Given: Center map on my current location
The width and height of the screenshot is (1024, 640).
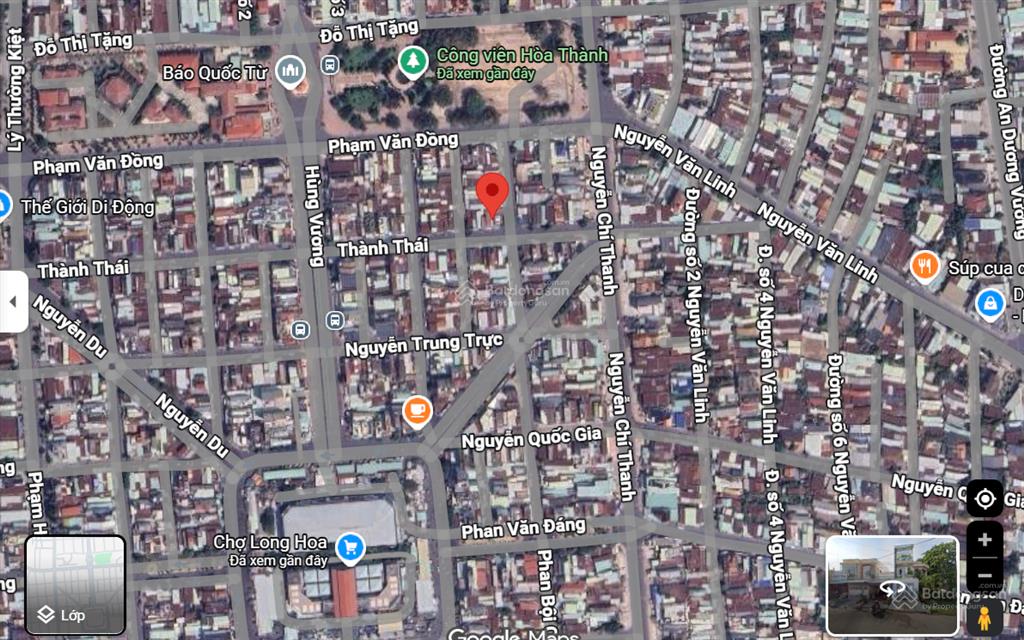Looking at the screenshot, I should pyautogui.click(x=984, y=498).
